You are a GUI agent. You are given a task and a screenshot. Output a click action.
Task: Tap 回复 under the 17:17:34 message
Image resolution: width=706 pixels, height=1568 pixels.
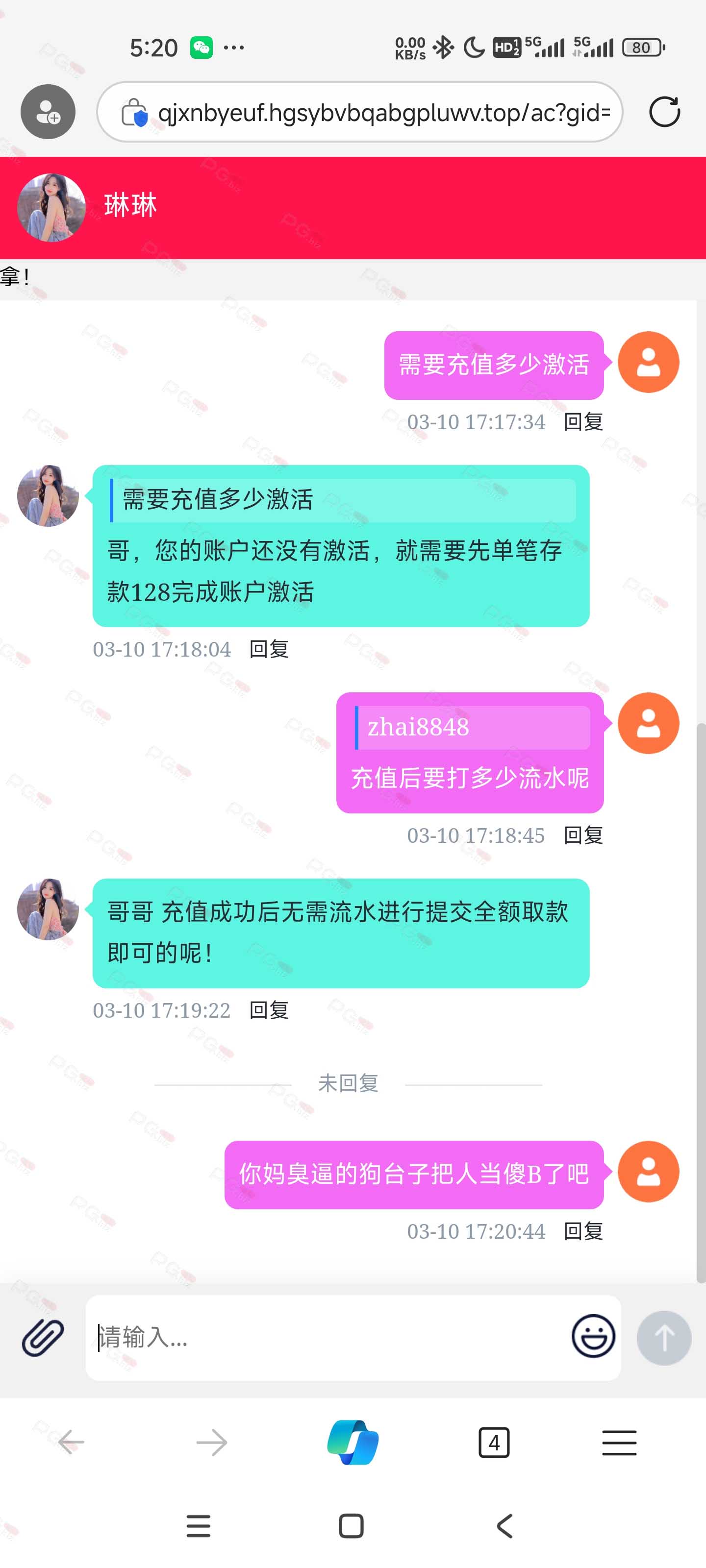click(x=583, y=422)
